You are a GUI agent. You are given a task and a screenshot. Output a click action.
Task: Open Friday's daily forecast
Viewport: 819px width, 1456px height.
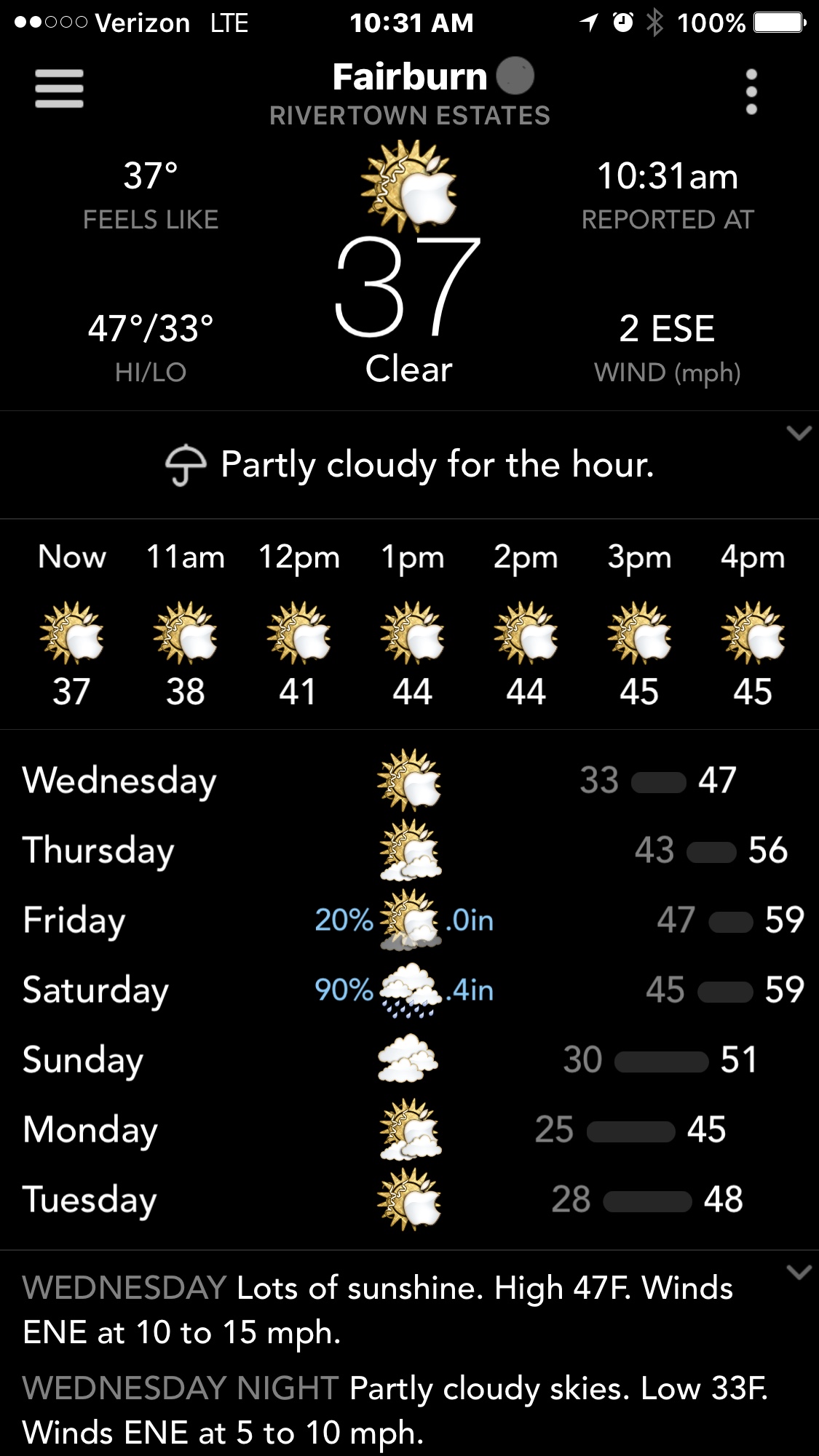[x=409, y=920]
